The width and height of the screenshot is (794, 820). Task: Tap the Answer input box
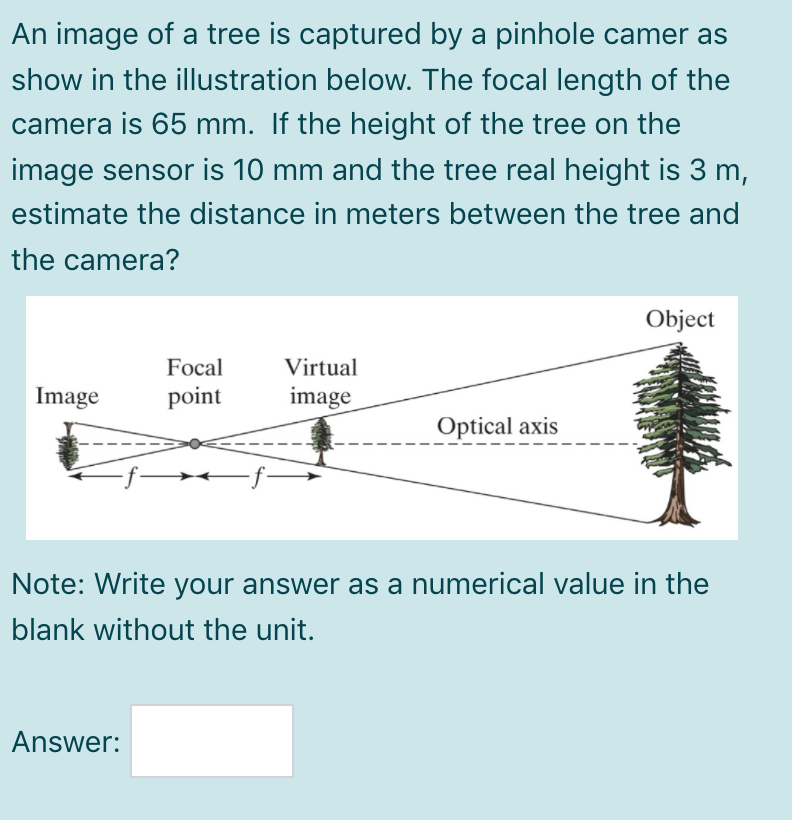212,741
